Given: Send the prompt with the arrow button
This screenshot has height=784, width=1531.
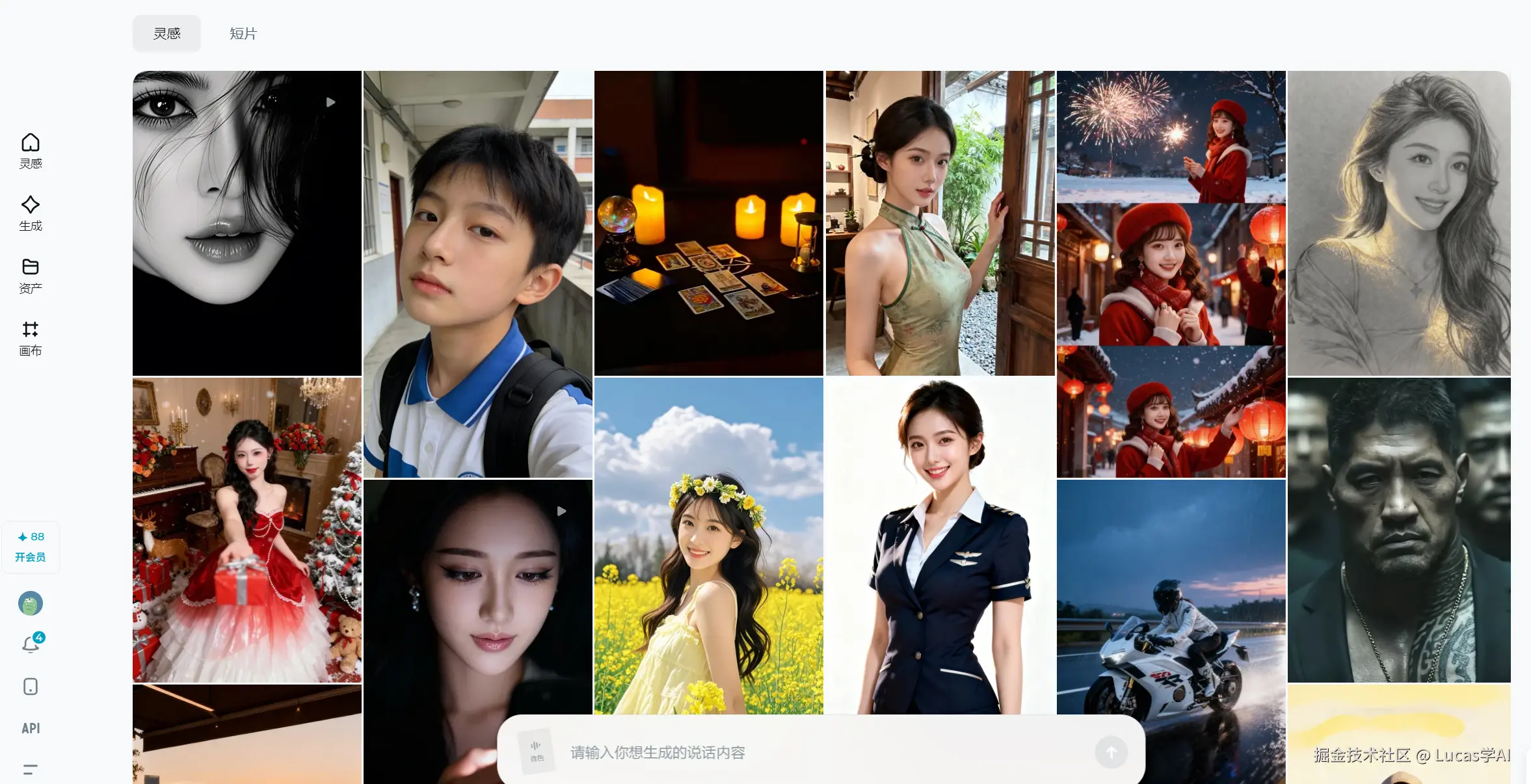Looking at the screenshot, I should coord(1111,752).
